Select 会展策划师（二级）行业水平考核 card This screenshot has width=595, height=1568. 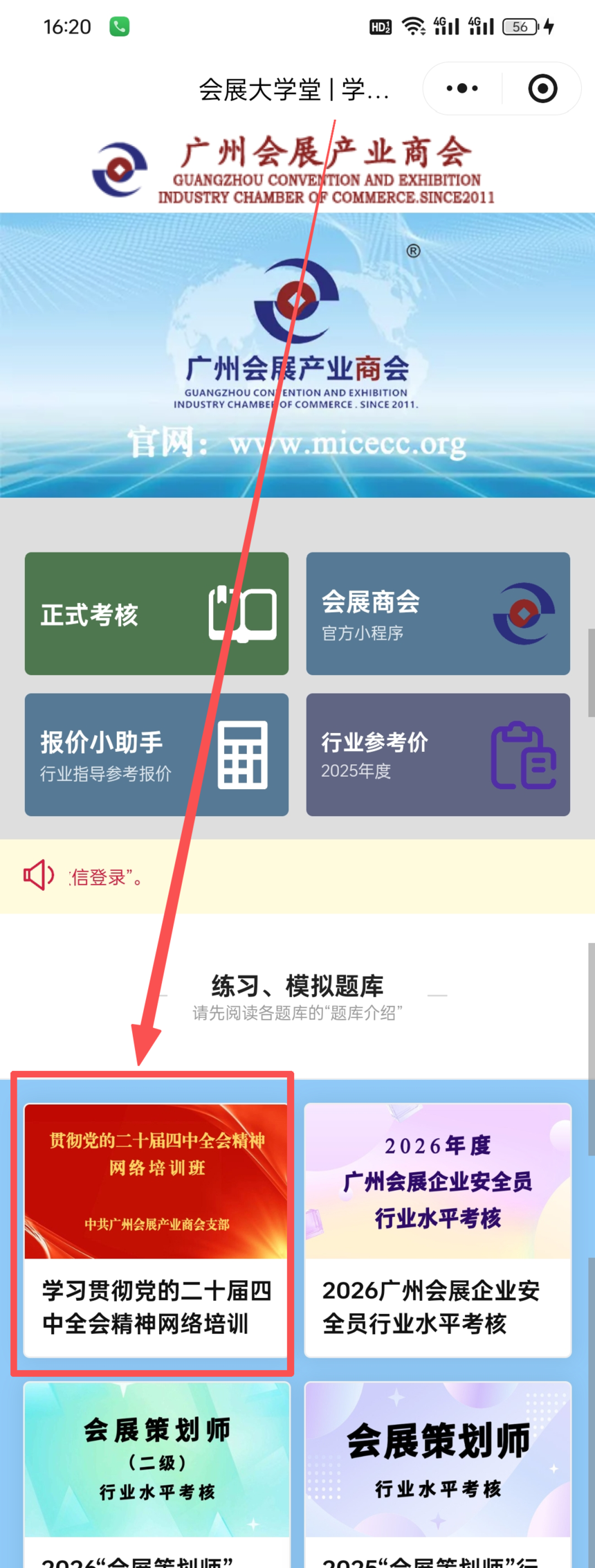pos(156,1469)
